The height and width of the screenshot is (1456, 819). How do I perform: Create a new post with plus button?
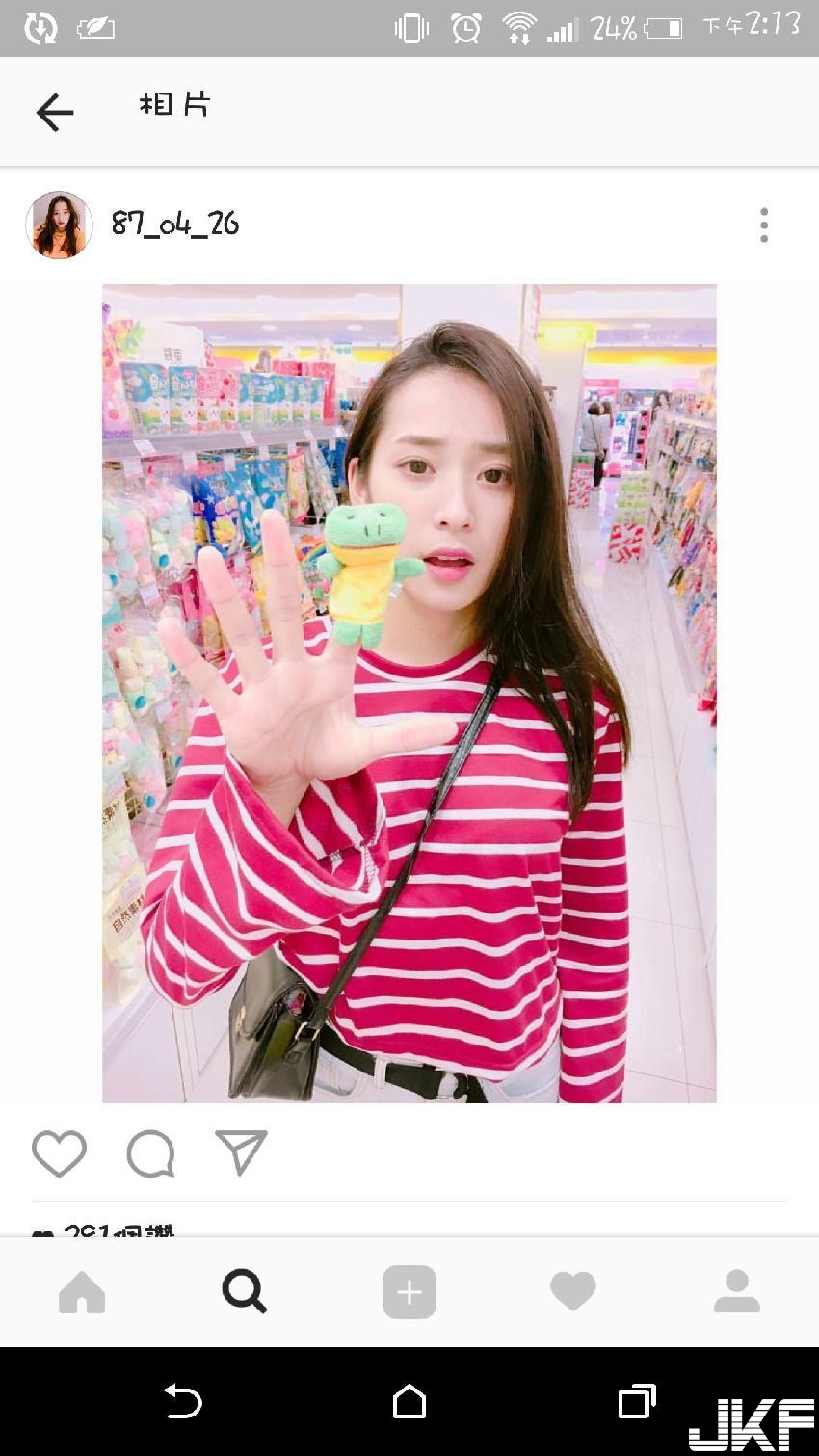pyautogui.click(x=409, y=1292)
